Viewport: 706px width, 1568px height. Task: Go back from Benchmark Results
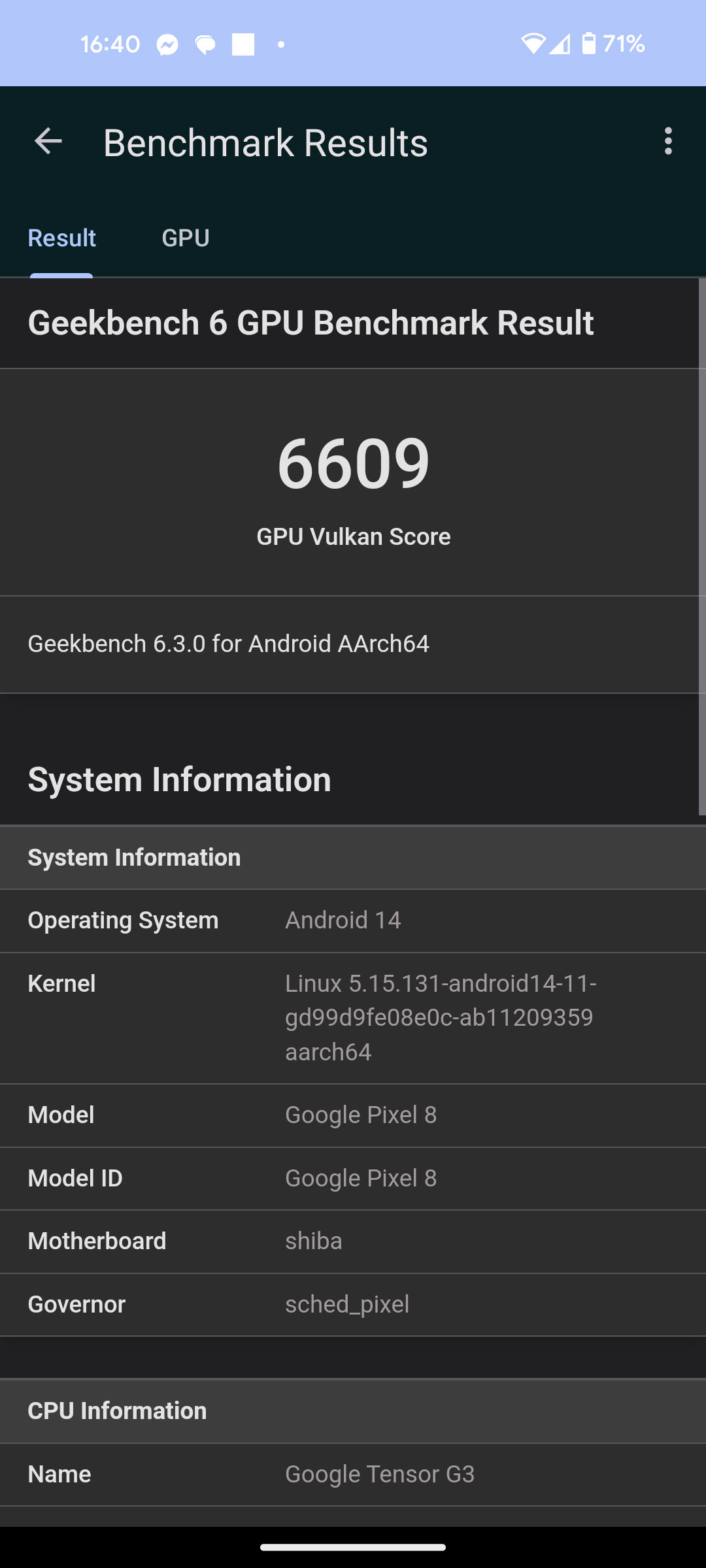(48, 142)
